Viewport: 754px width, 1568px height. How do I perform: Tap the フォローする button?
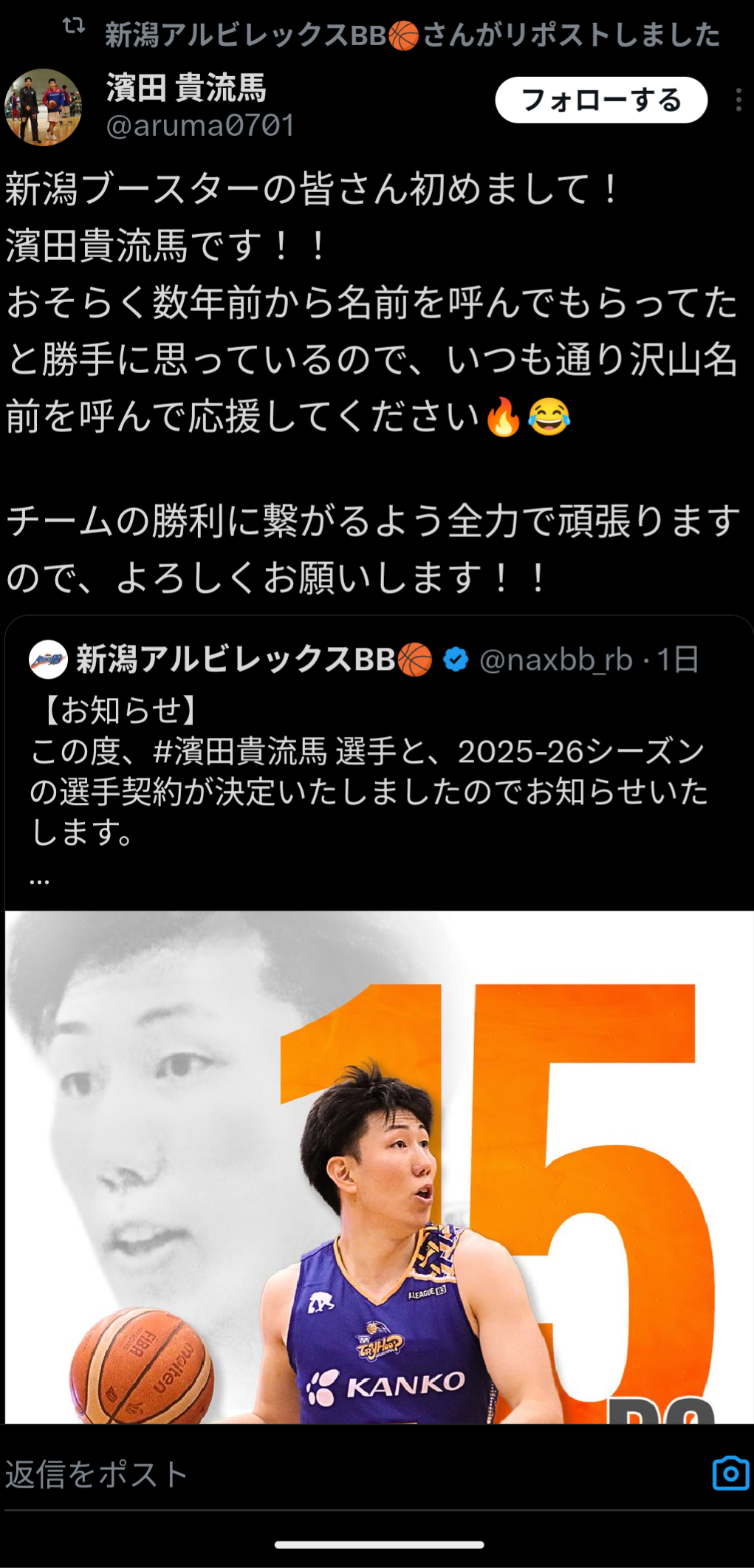pyautogui.click(x=600, y=100)
